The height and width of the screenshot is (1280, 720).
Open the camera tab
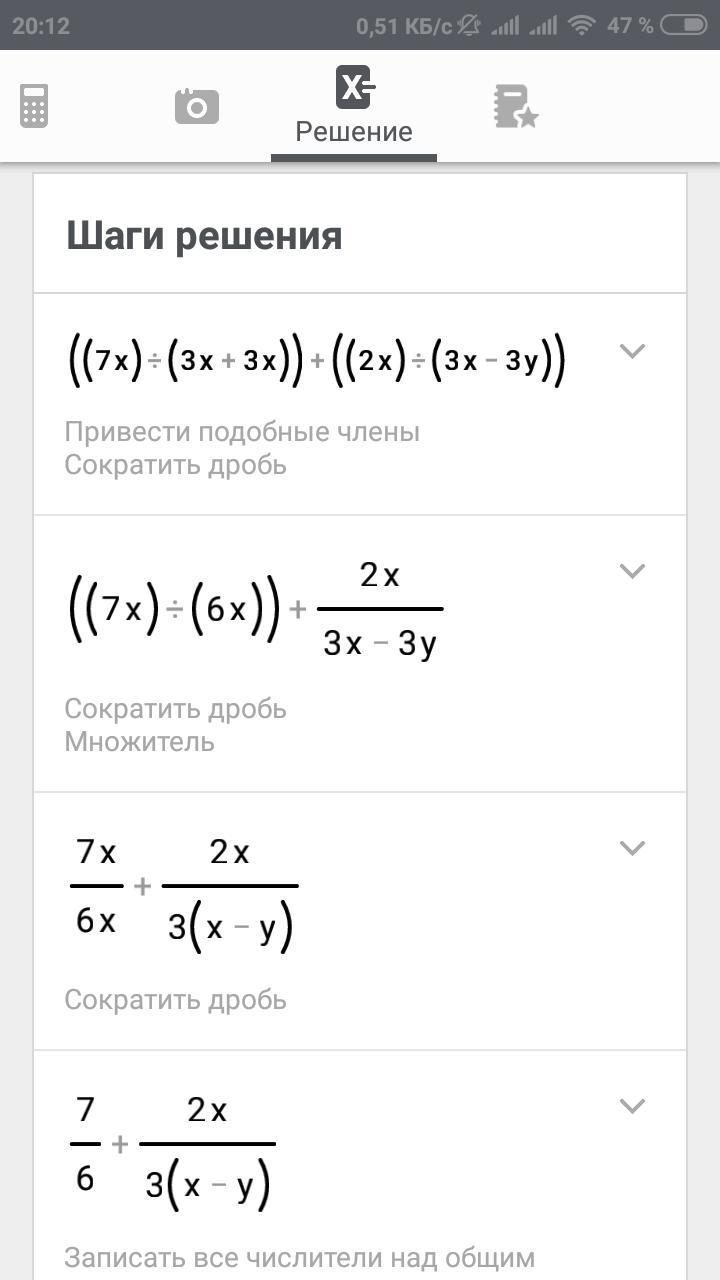click(196, 105)
